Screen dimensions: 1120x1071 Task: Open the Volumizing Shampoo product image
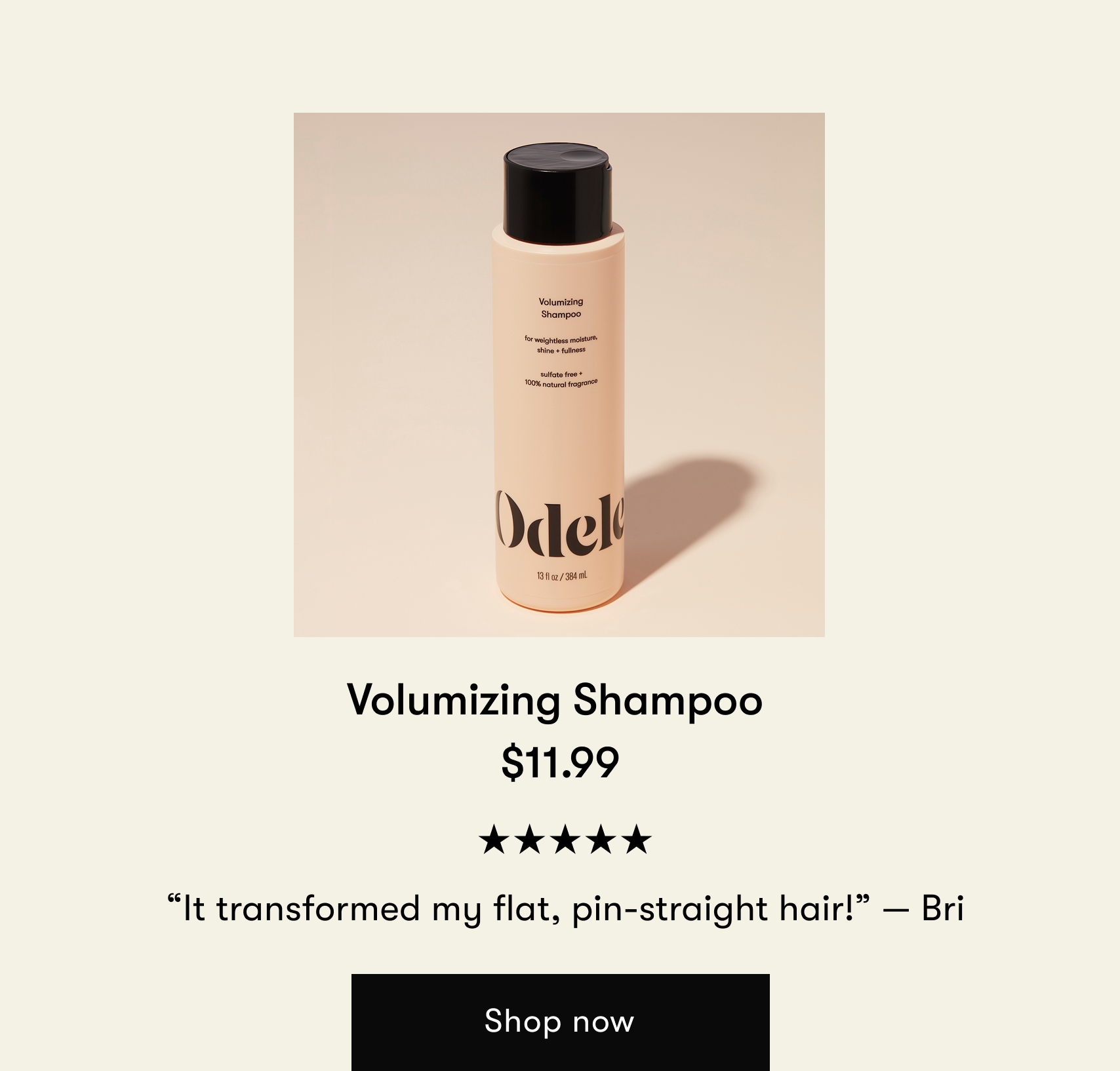[x=559, y=374]
